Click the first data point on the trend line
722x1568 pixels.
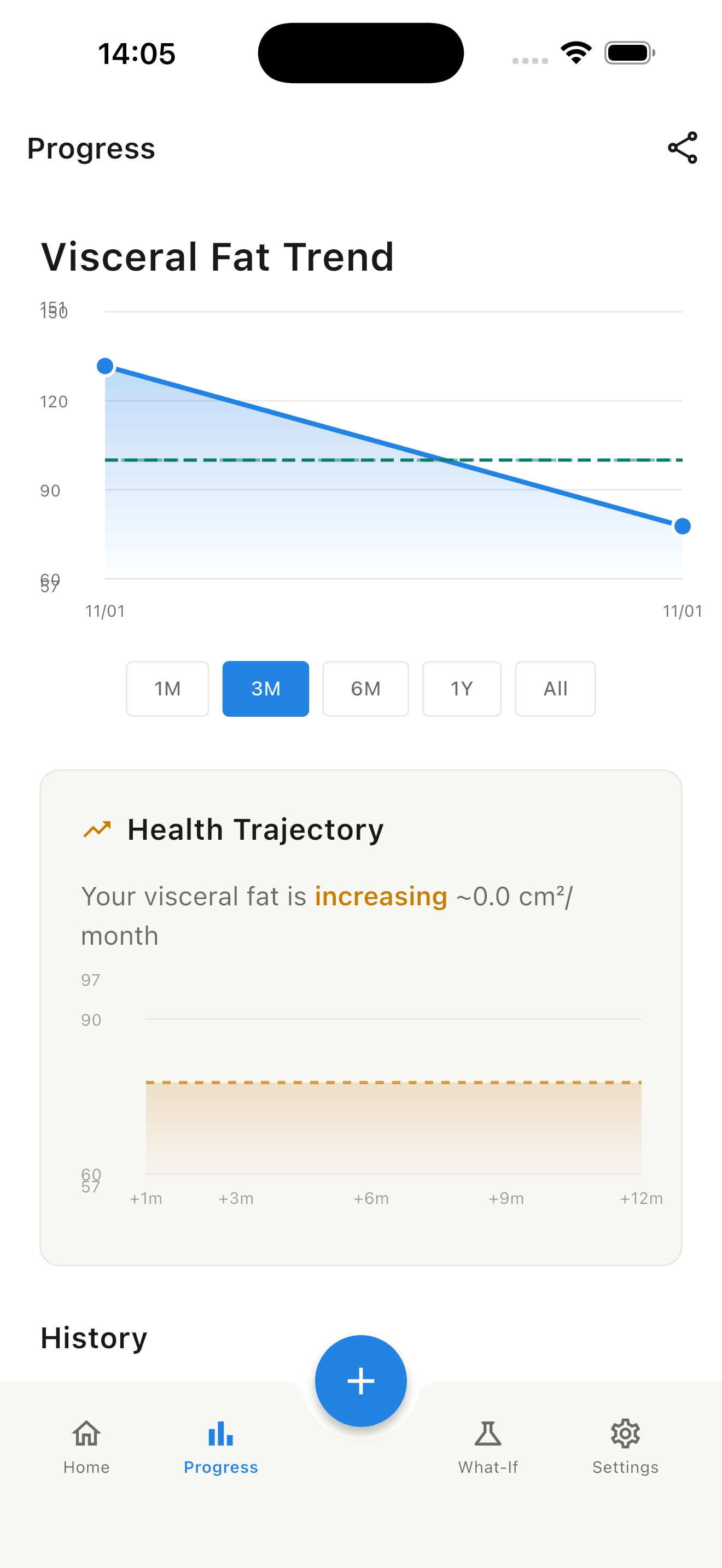[x=106, y=366]
